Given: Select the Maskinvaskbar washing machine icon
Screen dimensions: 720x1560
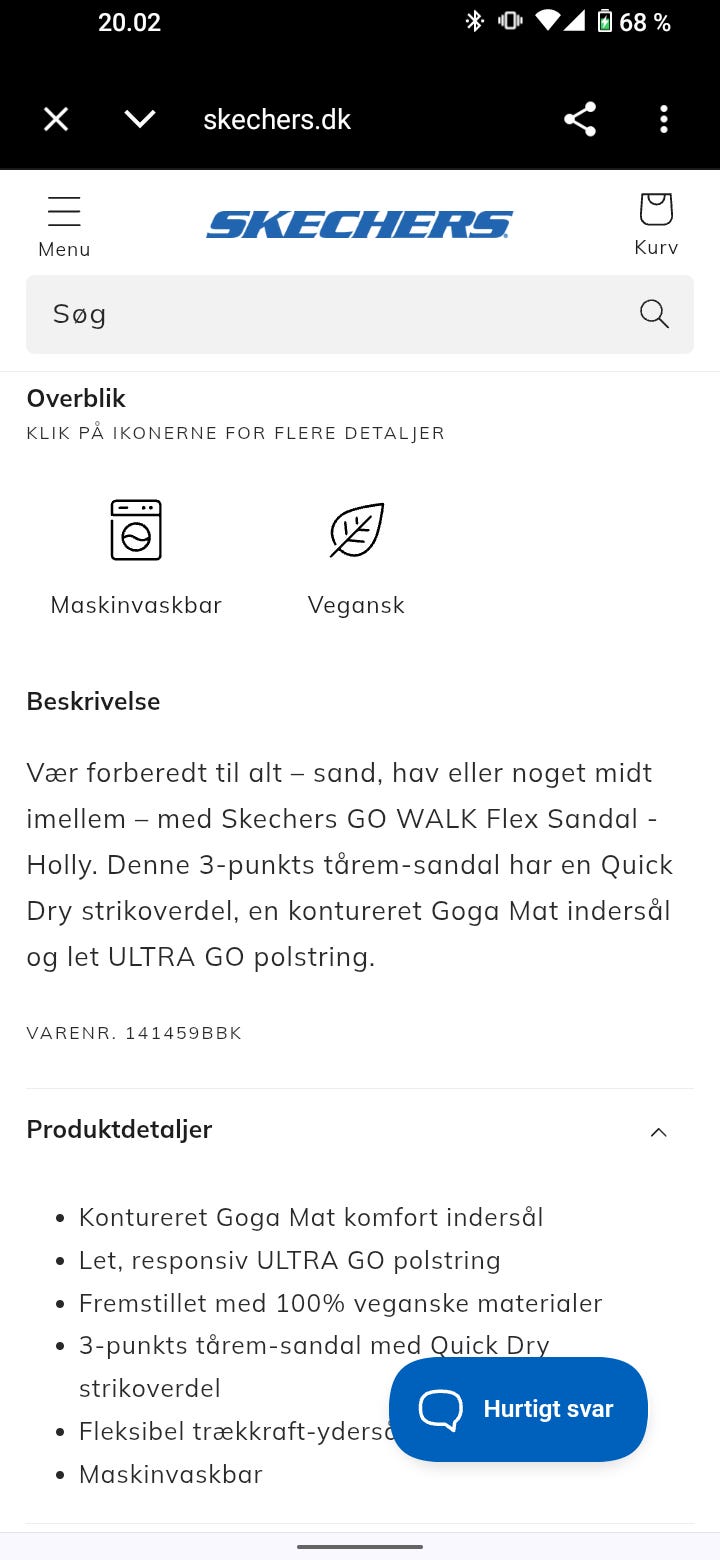Looking at the screenshot, I should click(136, 530).
